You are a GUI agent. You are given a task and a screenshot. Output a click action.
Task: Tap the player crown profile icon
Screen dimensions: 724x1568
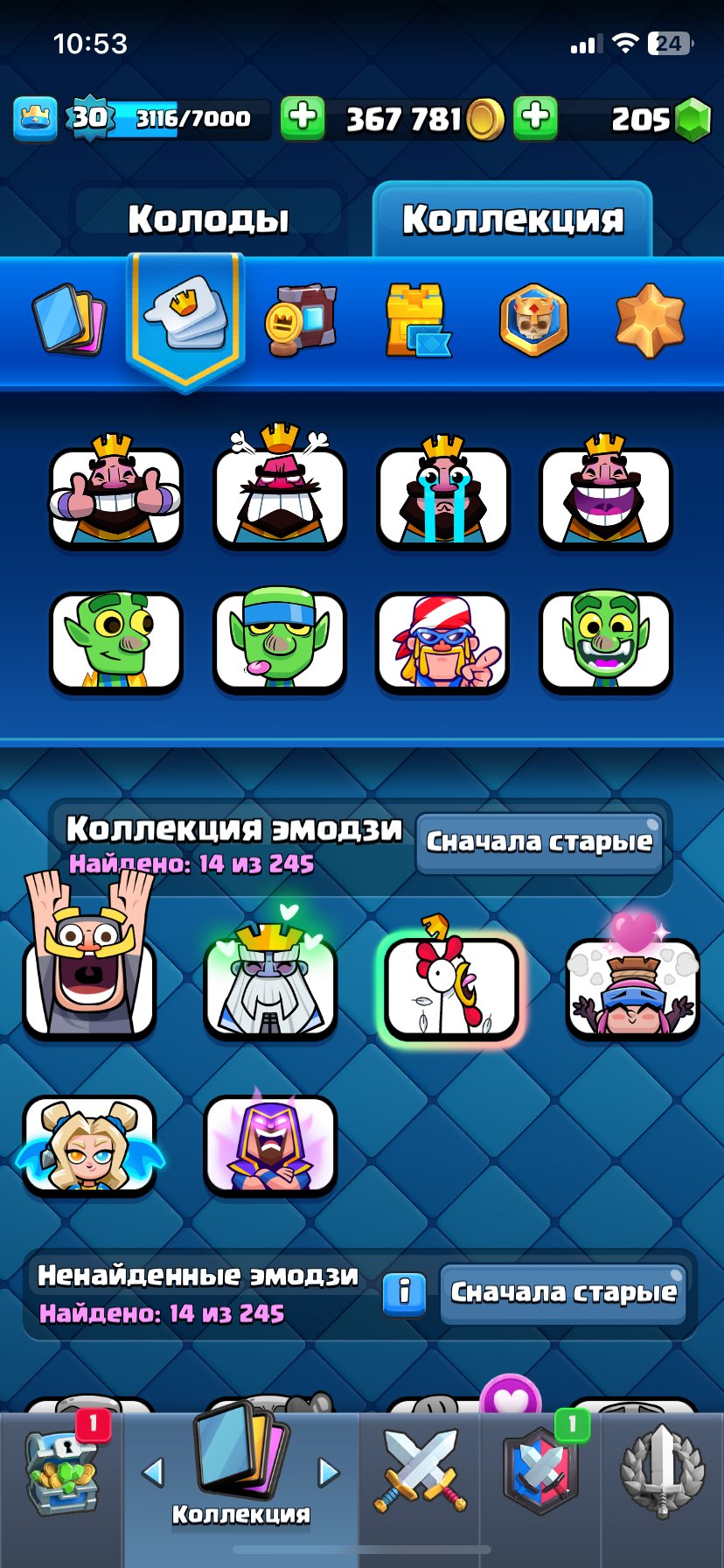pos(35,118)
